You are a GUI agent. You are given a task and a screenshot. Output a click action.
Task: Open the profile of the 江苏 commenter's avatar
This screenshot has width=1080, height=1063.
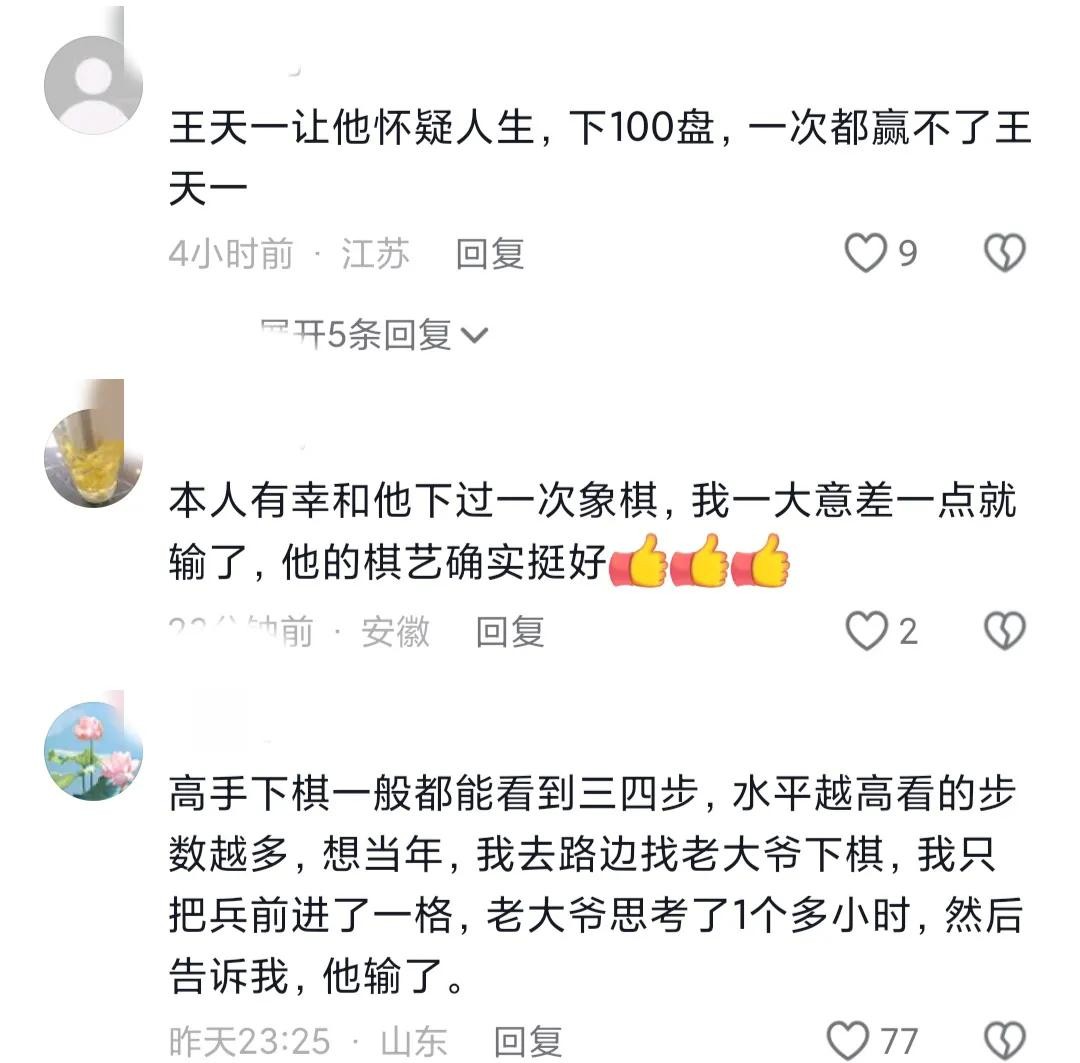(x=93, y=85)
